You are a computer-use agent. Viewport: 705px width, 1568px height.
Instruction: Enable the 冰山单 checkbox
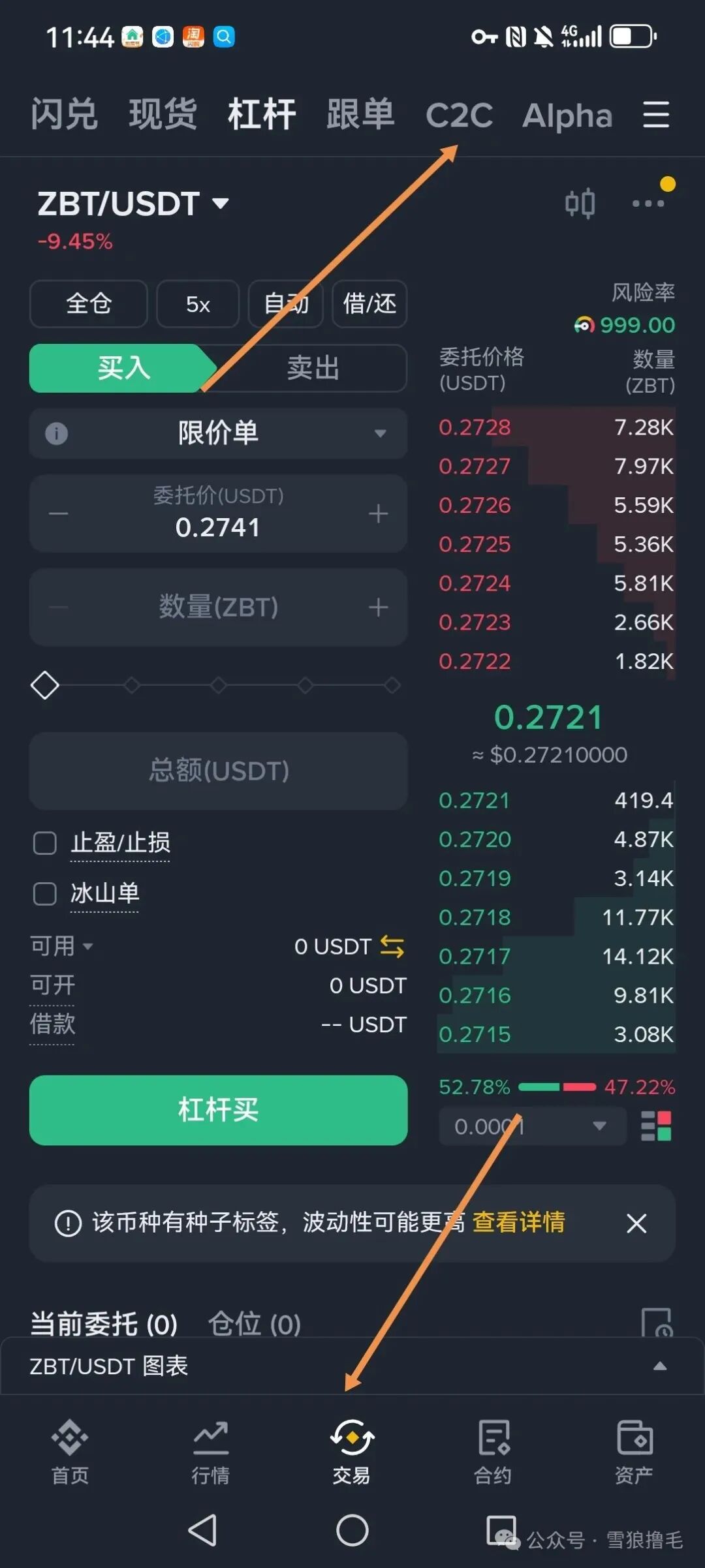(x=44, y=894)
